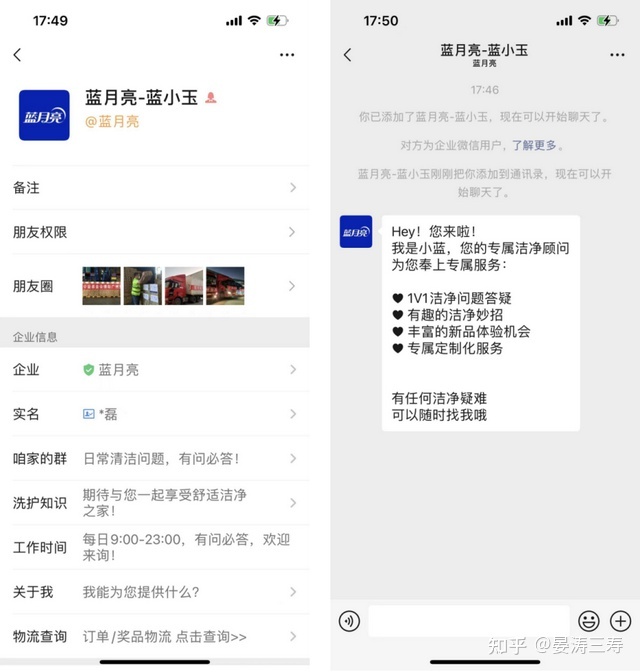This screenshot has width=640, height=672.
Task: Open the 备注 row
Action: (x=155, y=188)
